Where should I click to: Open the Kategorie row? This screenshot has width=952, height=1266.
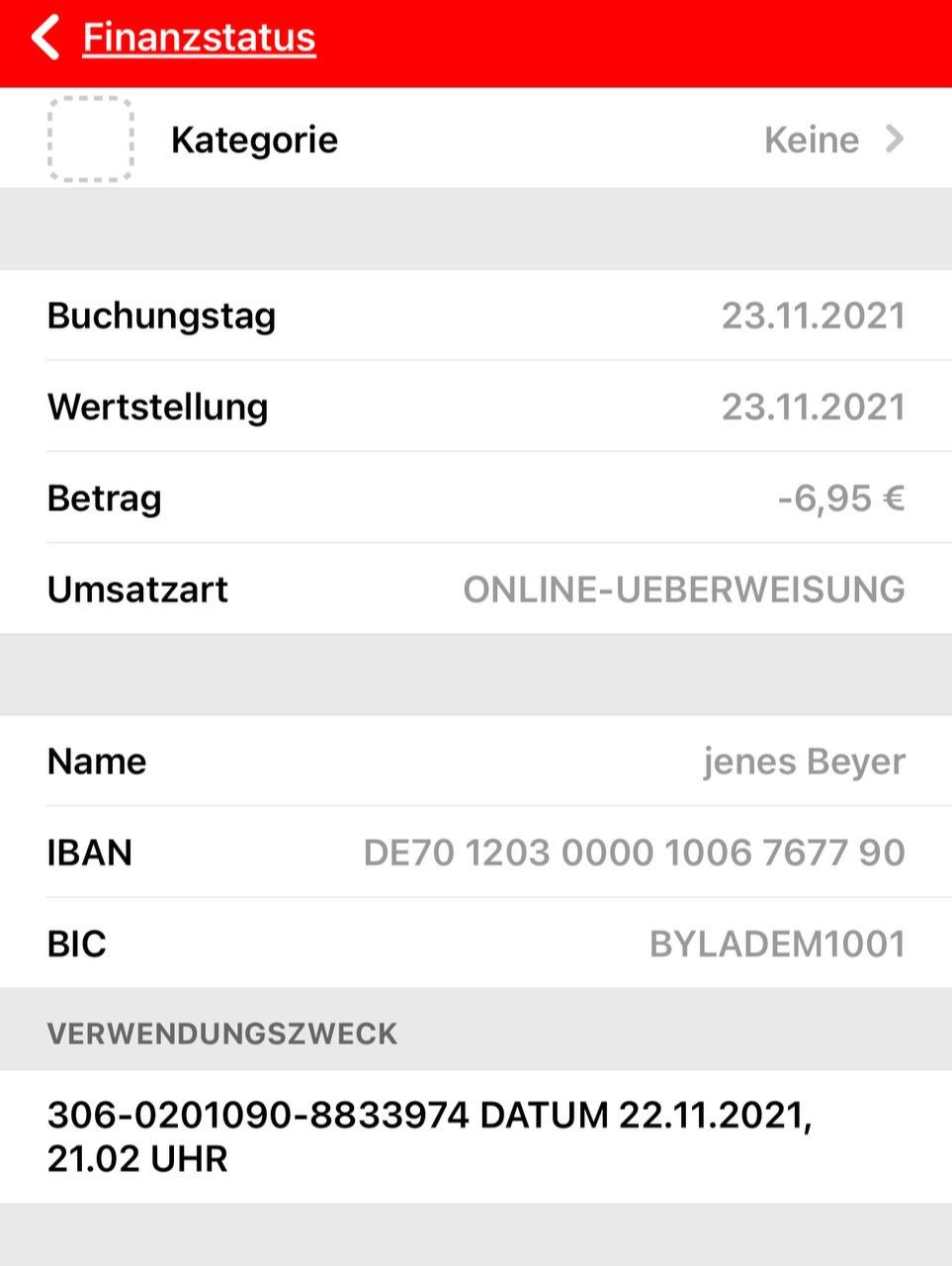pos(476,139)
